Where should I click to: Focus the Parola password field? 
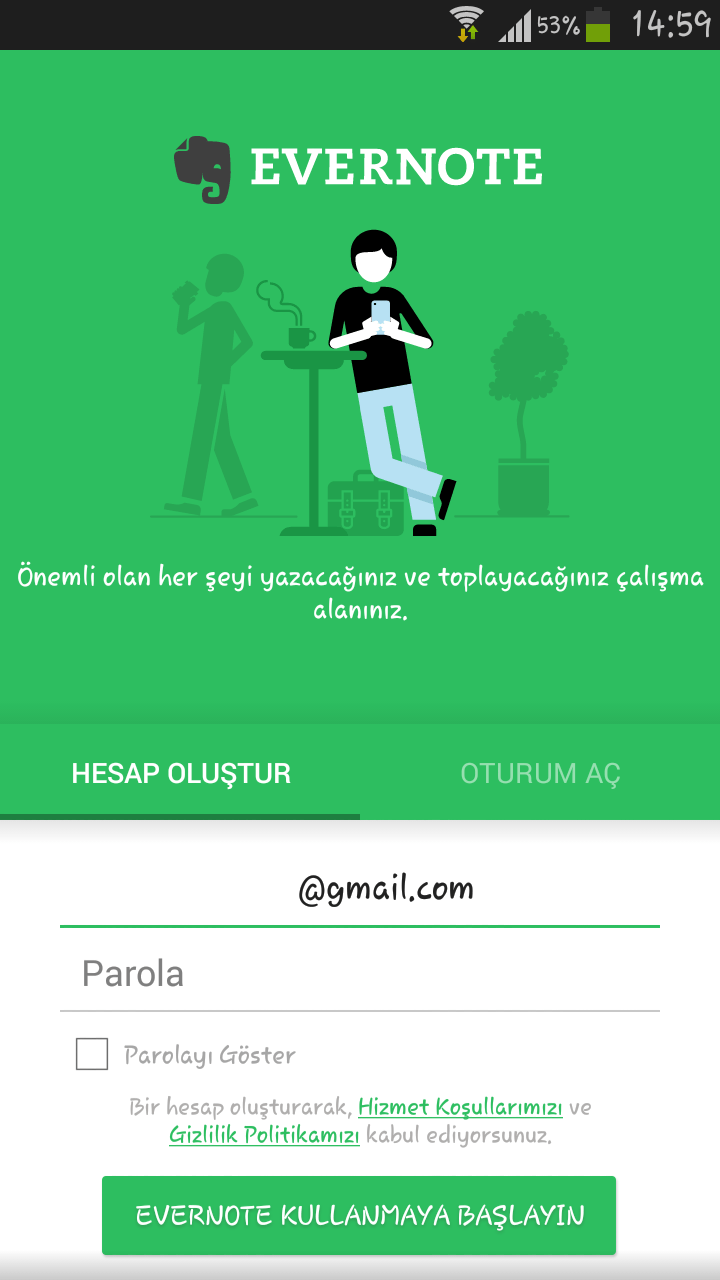point(360,974)
